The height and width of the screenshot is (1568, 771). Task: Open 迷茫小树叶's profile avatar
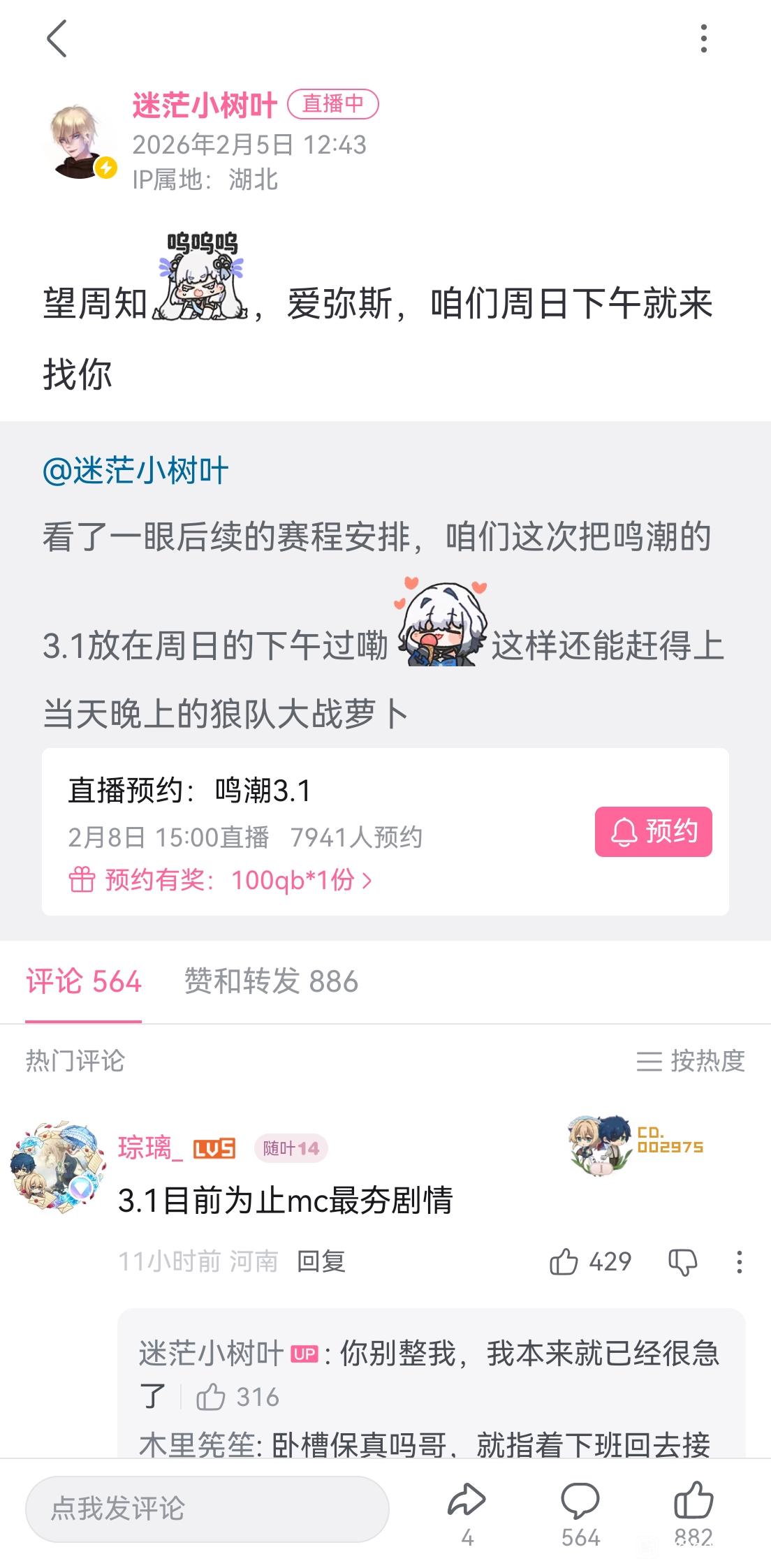(x=79, y=143)
